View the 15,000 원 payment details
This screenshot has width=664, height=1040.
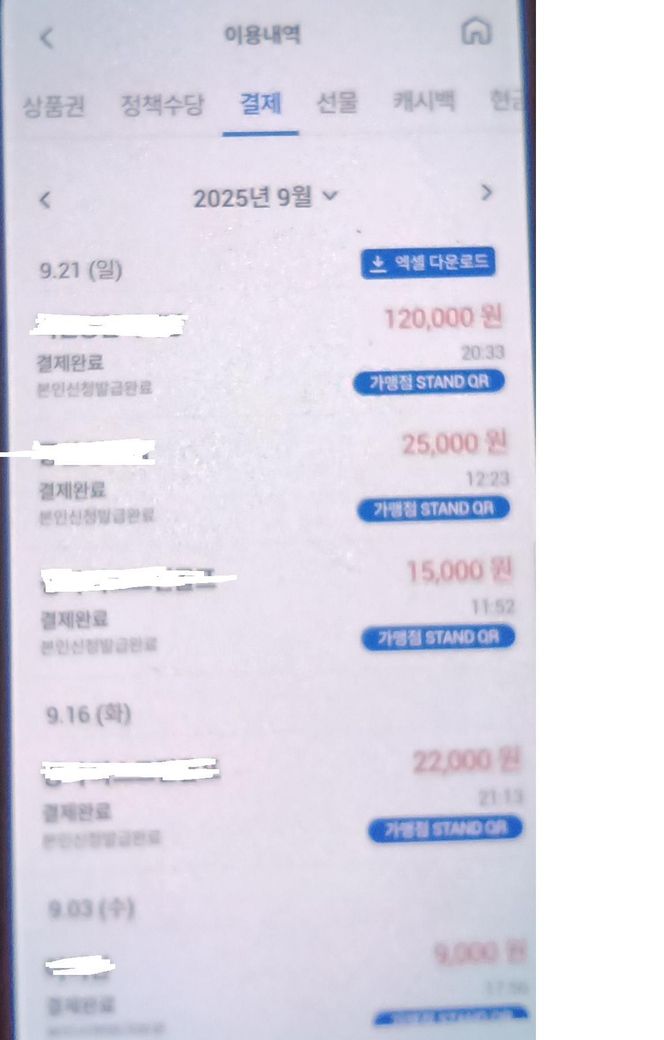[x=275, y=607]
